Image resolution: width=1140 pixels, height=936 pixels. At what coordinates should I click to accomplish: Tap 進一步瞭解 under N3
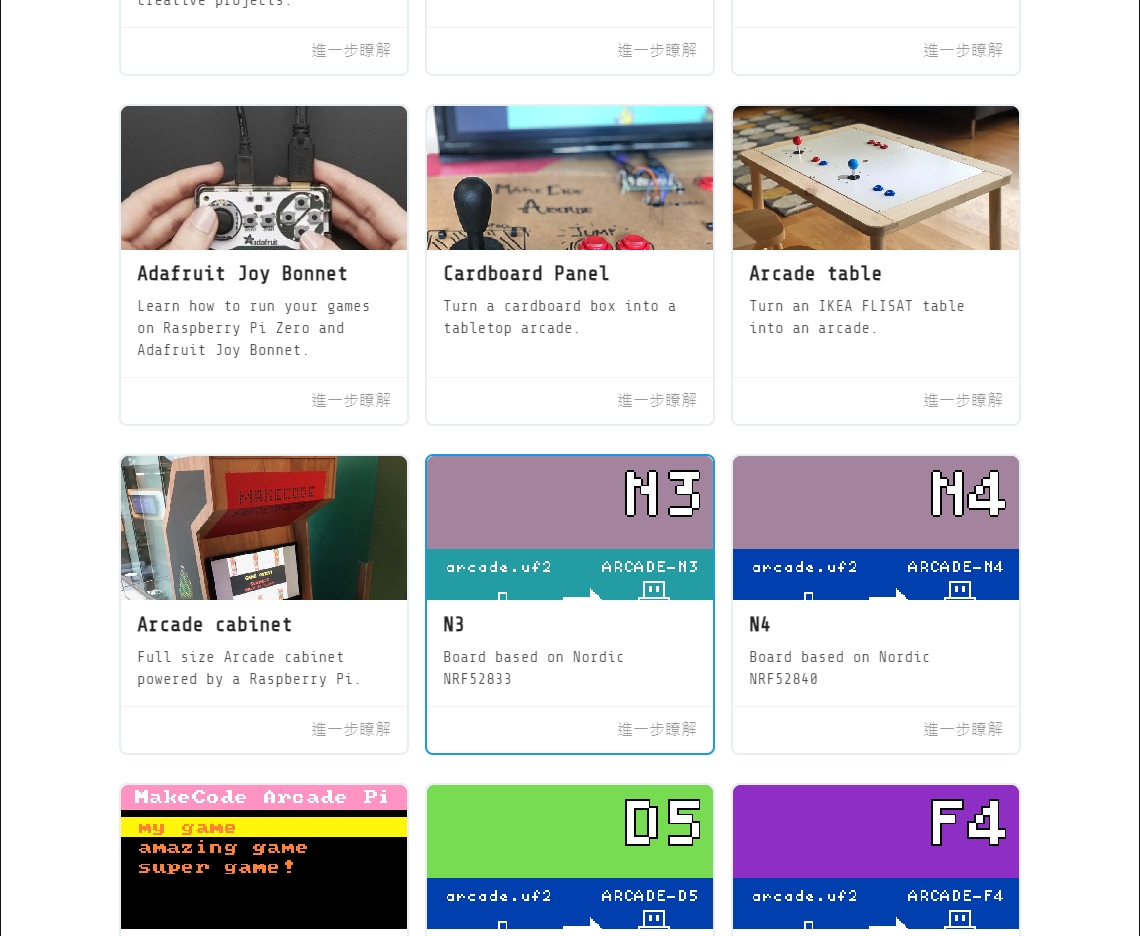pyautogui.click(x=657, y=729)
